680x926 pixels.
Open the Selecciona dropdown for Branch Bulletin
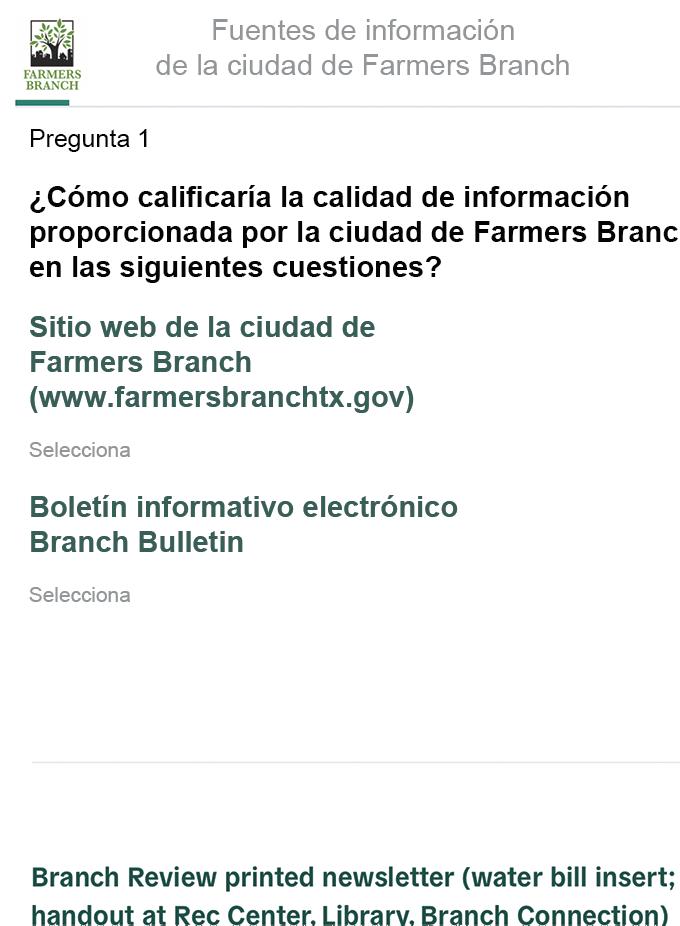pos(80,595)
